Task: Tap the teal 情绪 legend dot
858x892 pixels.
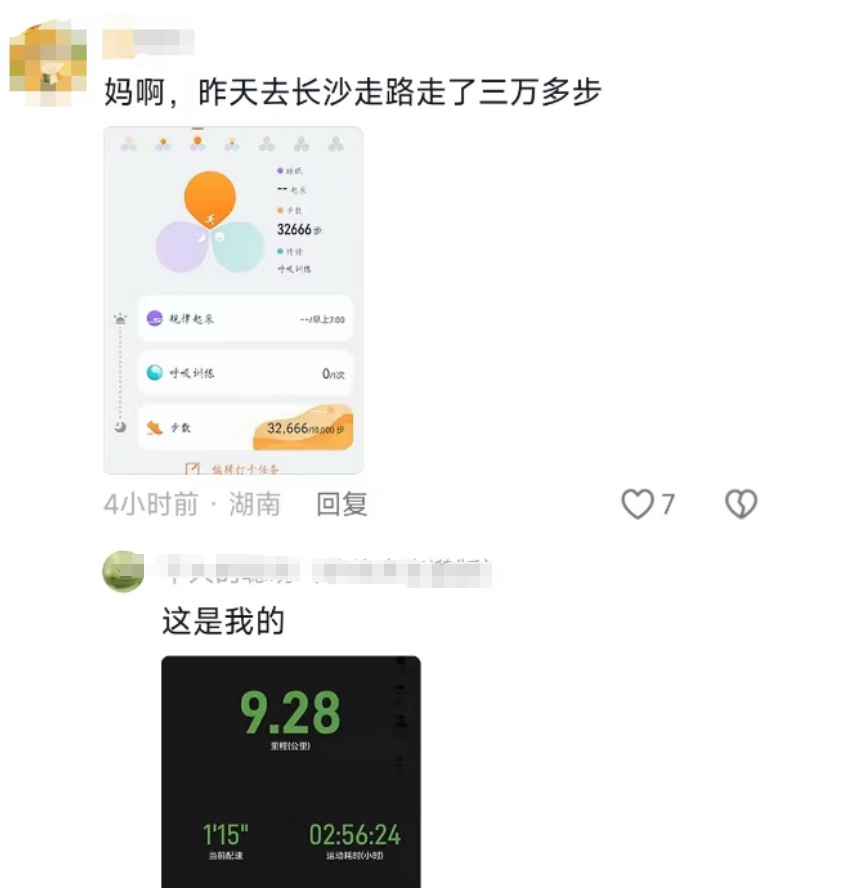Action: pos(279,251)
